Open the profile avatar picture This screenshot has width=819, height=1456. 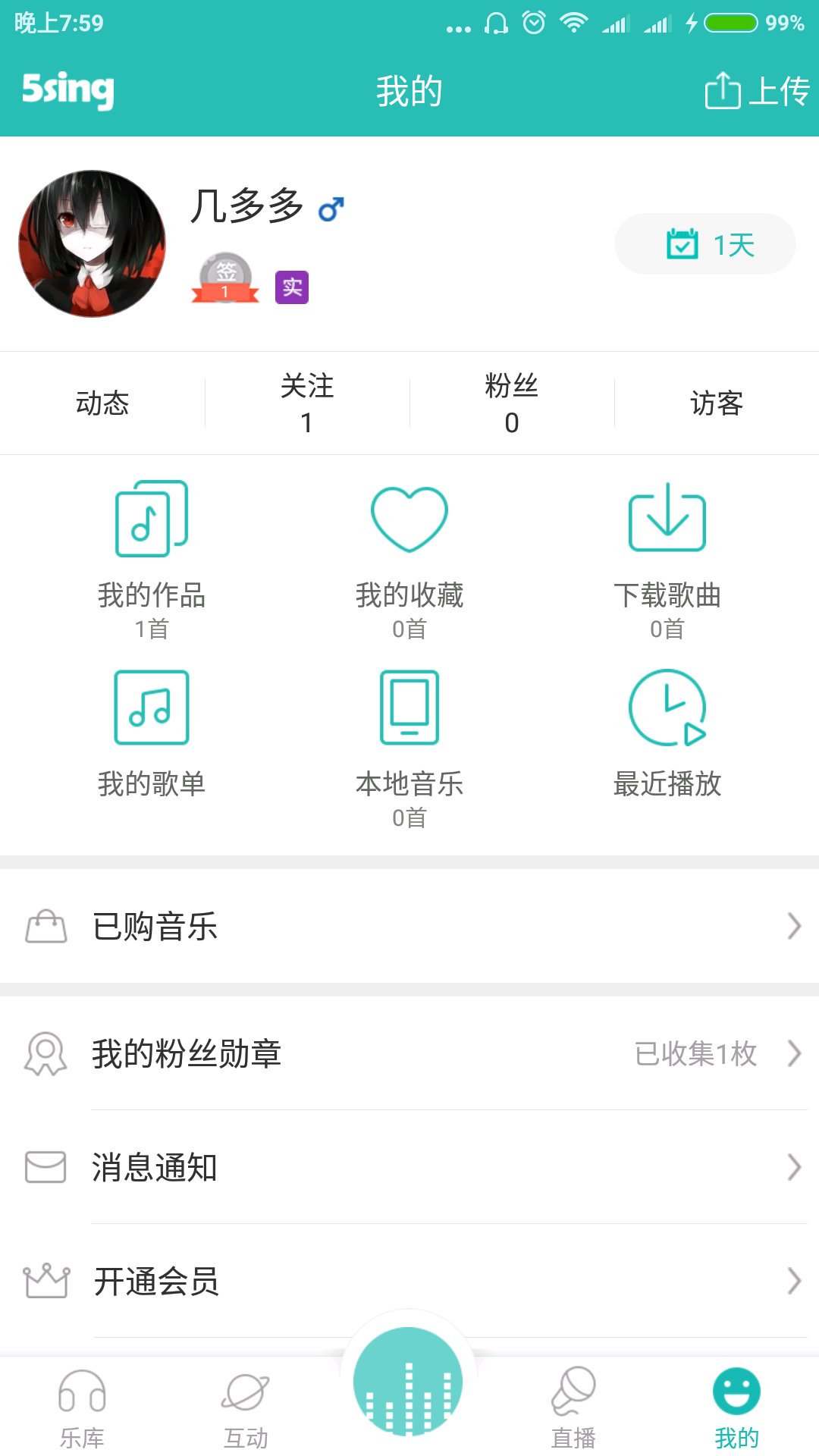pos(92,243)
